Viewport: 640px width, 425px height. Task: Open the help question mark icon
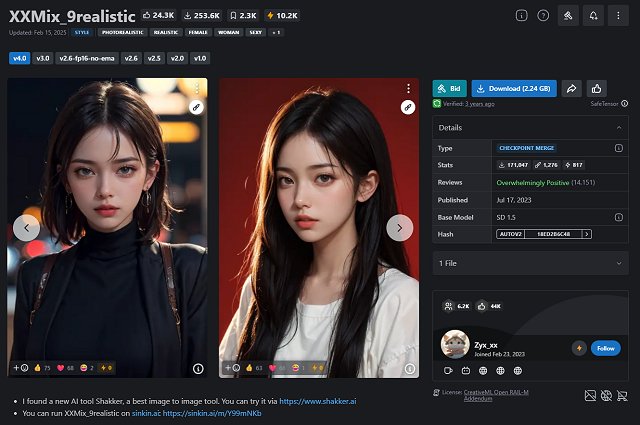[543, 15]
